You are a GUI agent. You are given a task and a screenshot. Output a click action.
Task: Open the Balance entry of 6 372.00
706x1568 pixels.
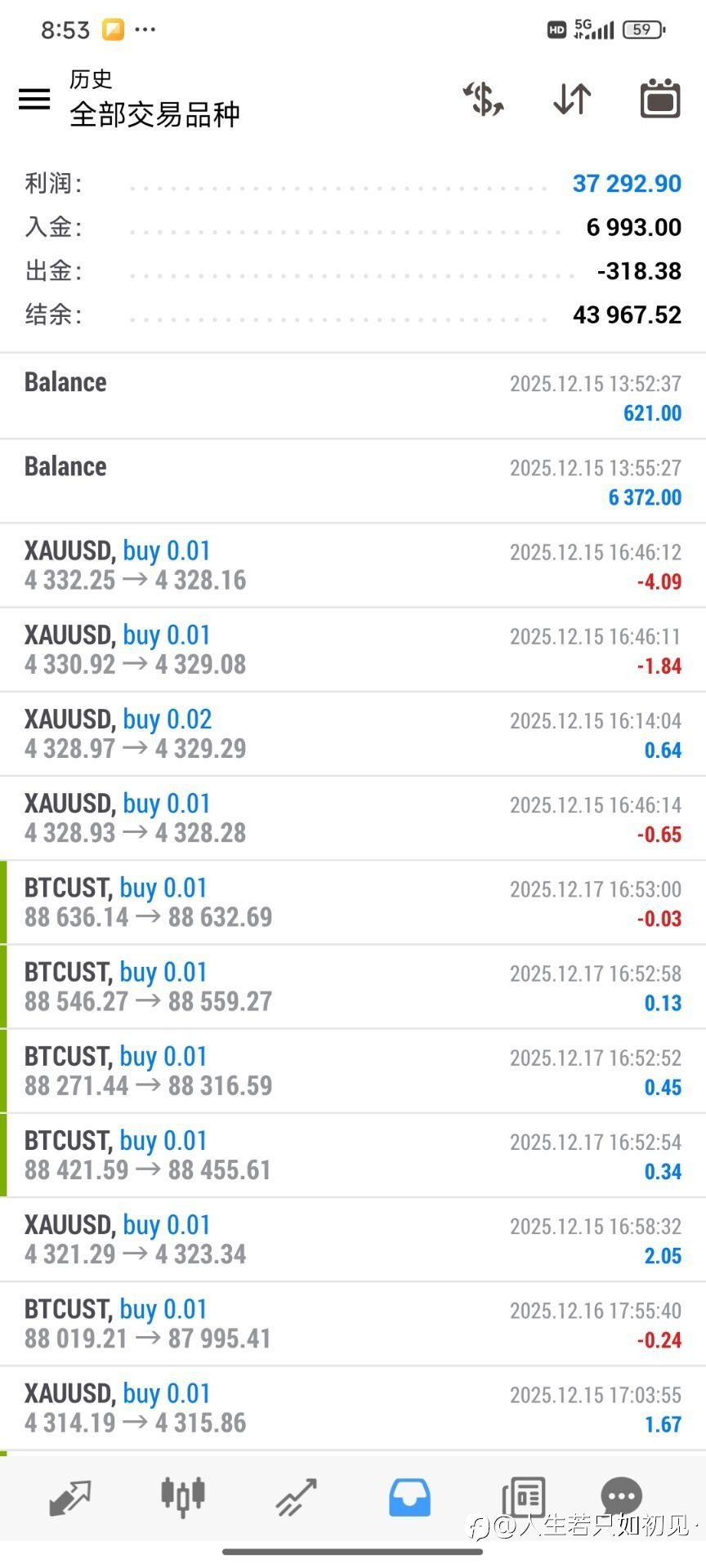(x=353, y=482)
